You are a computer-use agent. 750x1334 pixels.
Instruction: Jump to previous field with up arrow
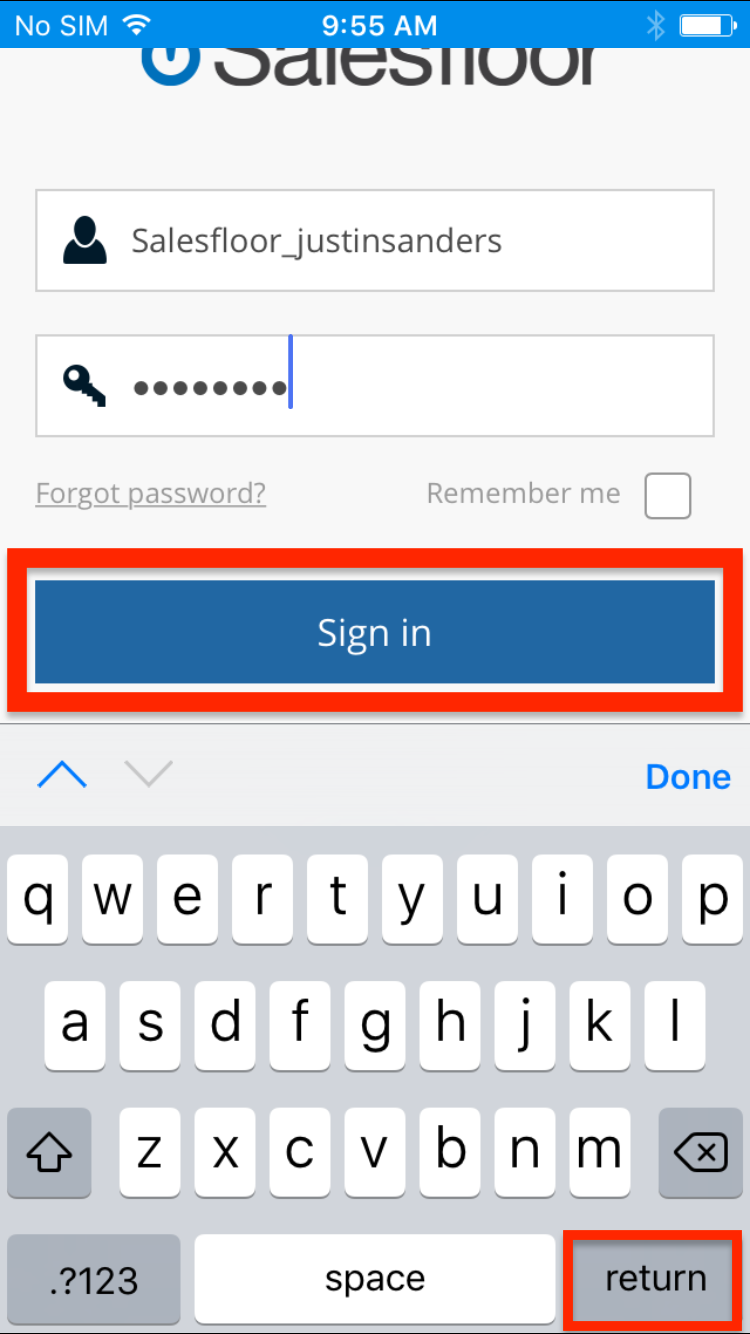pyautogui.click(x=62, y=775)
